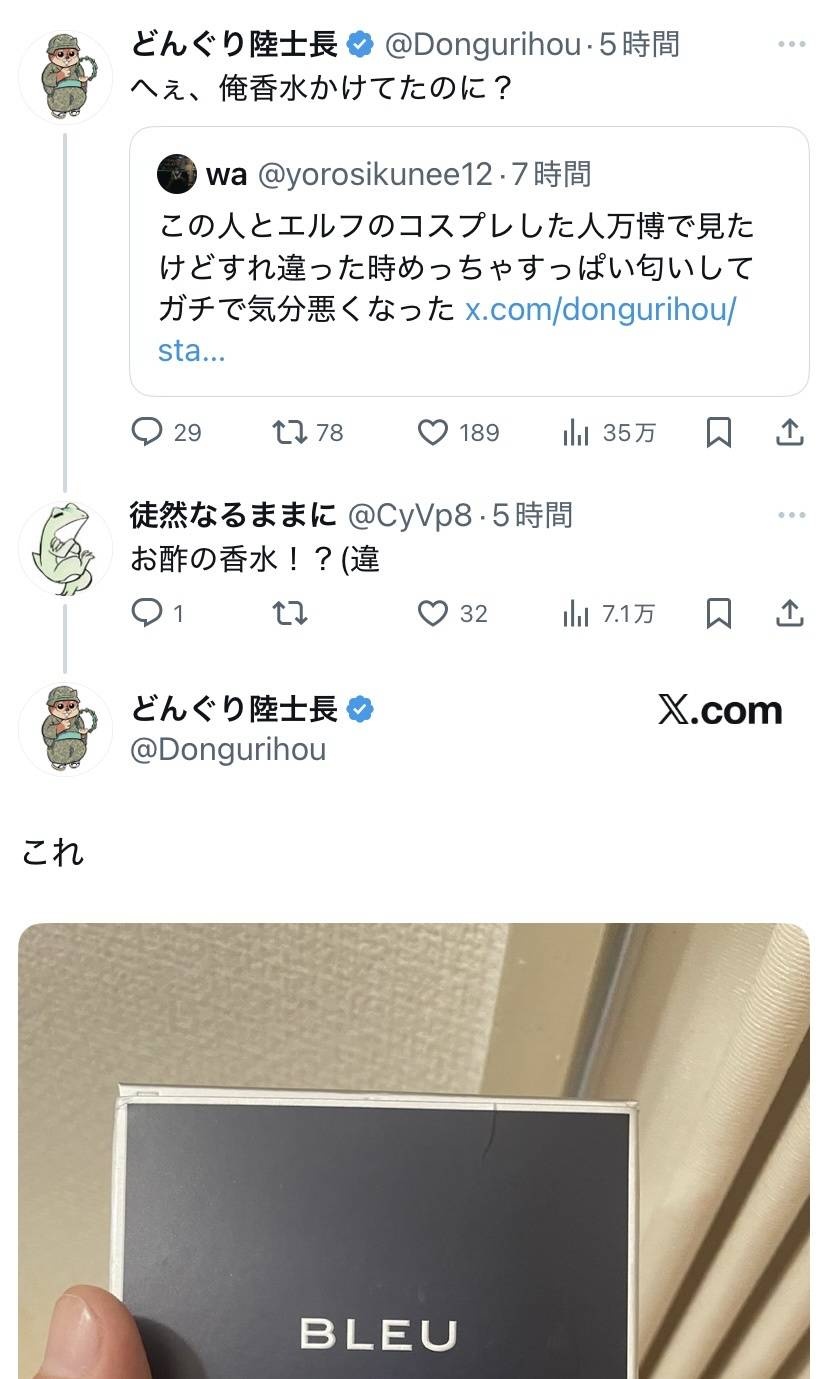The image size is (828, 1379).
Task: Bookmark 徒然なるままに's reply
Action: 718,613
